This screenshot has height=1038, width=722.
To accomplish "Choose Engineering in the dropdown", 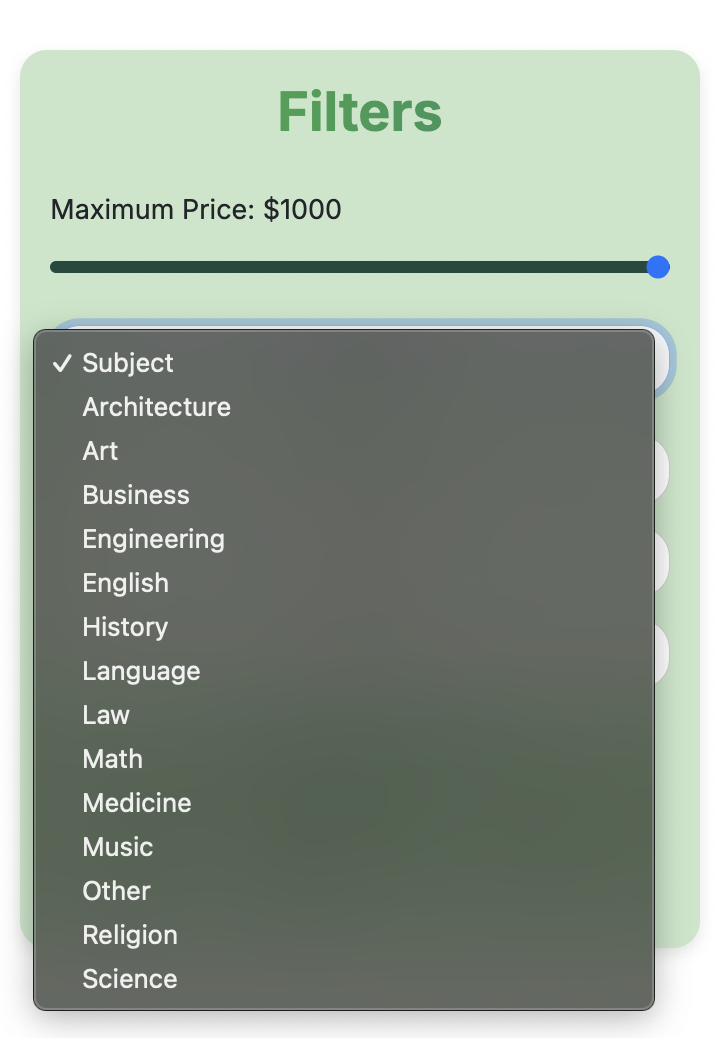I will [153, 539].
